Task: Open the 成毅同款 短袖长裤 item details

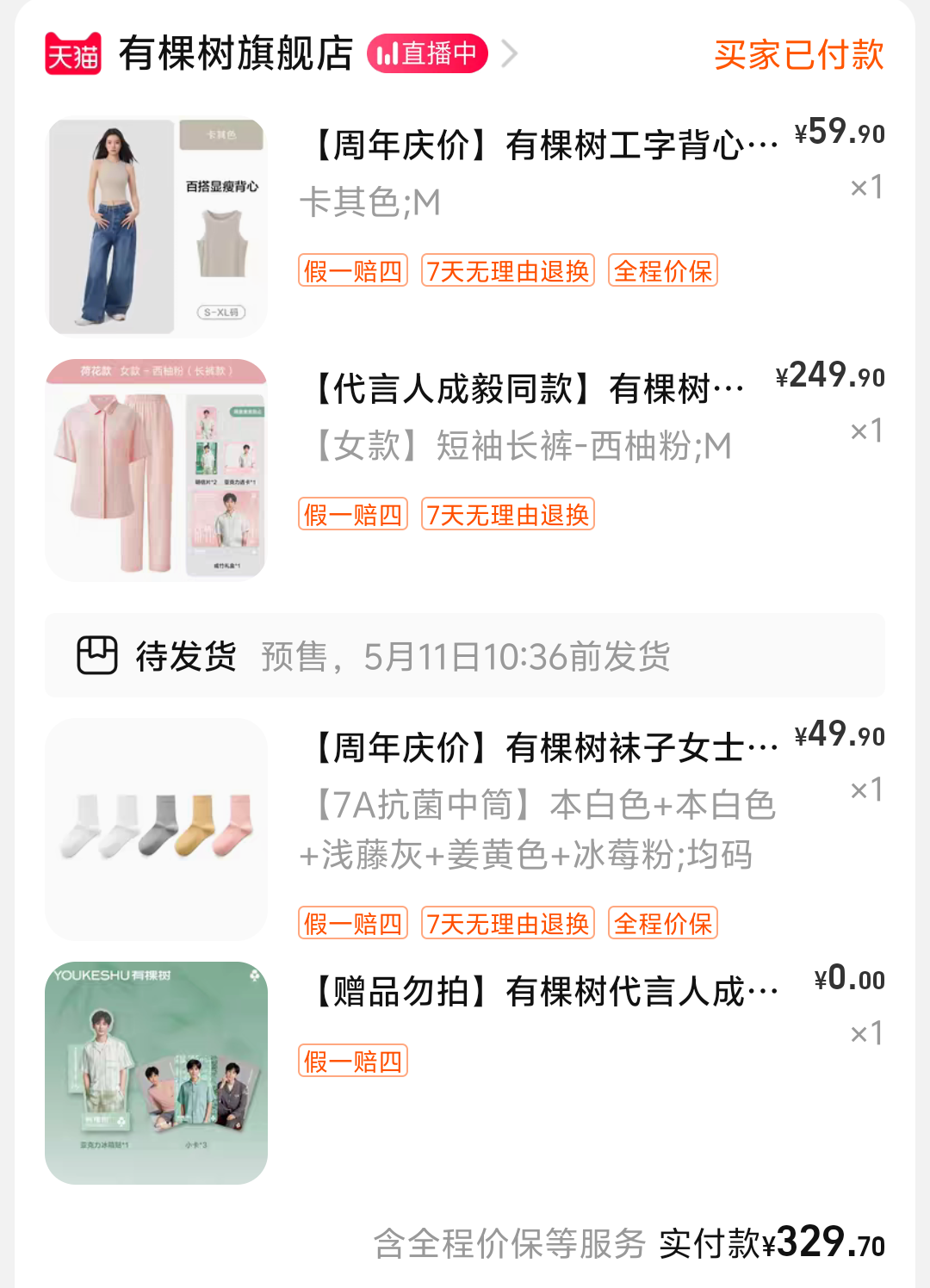Action: tap(527, 389)
